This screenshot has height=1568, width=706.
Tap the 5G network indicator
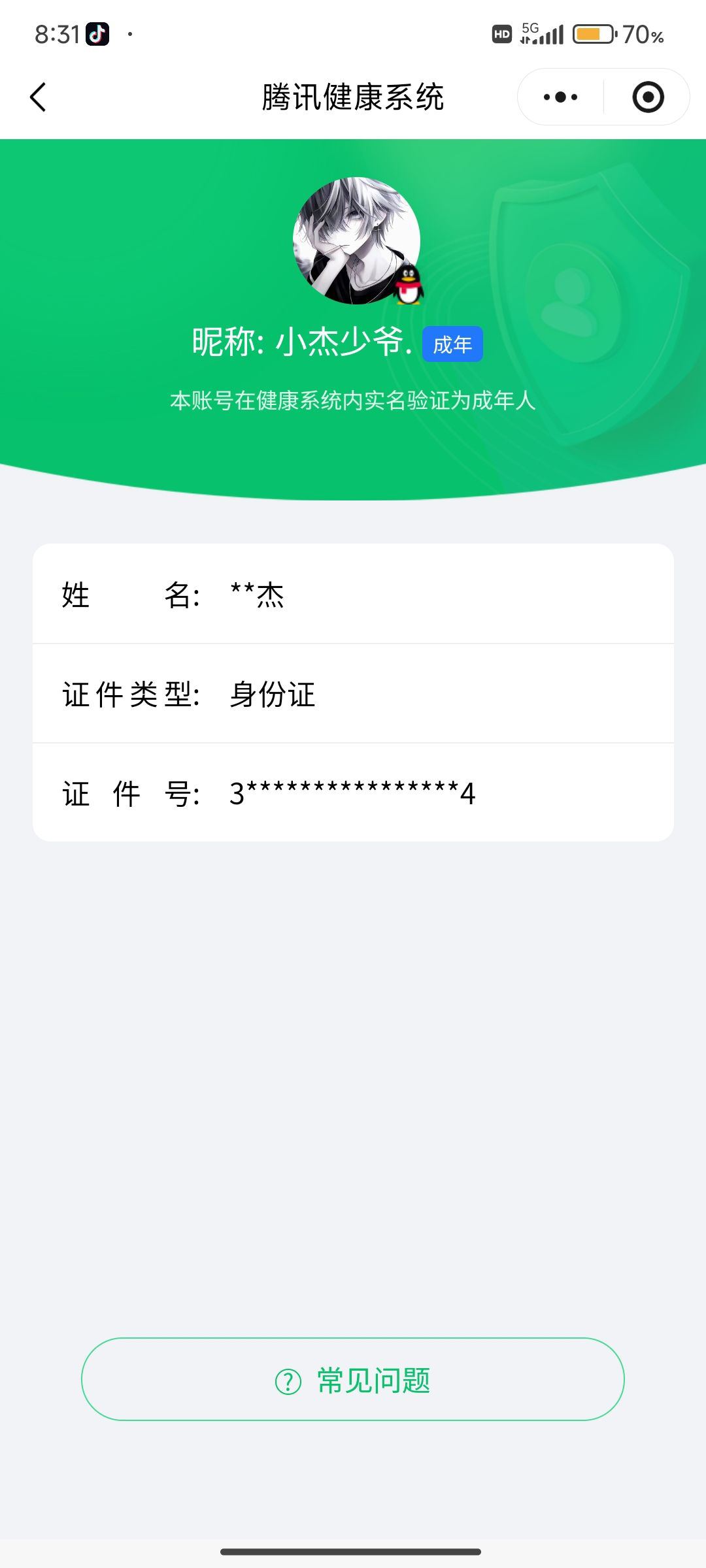(531, 27)
